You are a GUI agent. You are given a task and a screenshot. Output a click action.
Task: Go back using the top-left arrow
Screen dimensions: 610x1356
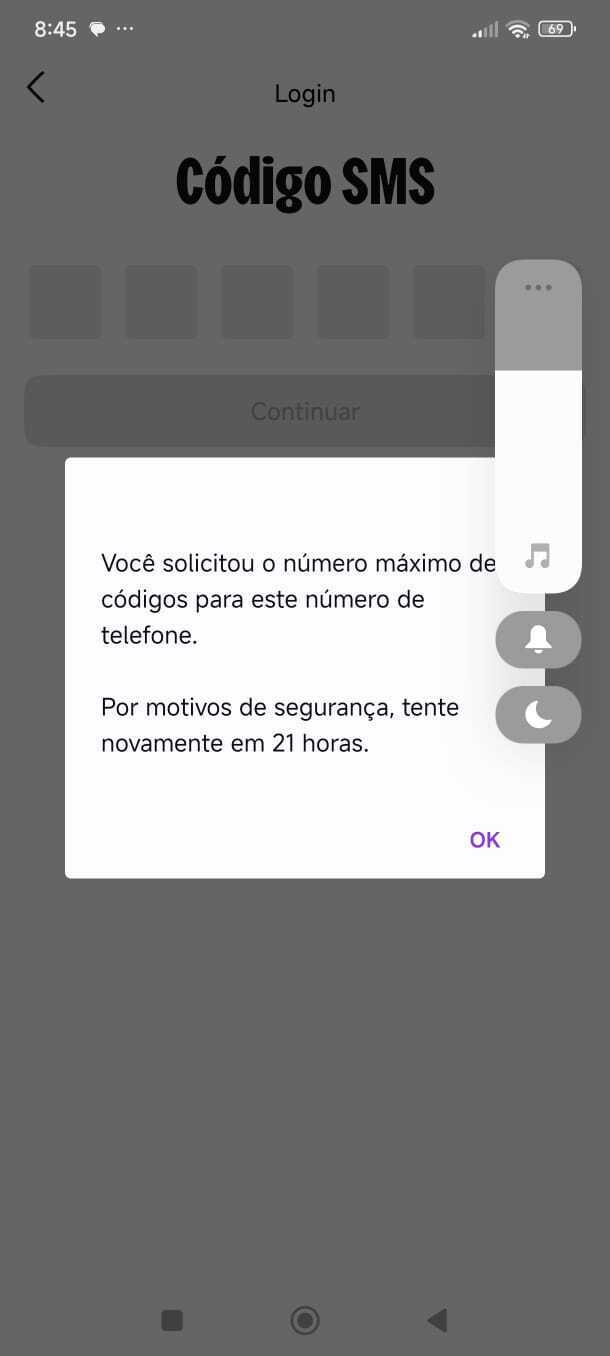pyautogui.click(x=36, y=87)
